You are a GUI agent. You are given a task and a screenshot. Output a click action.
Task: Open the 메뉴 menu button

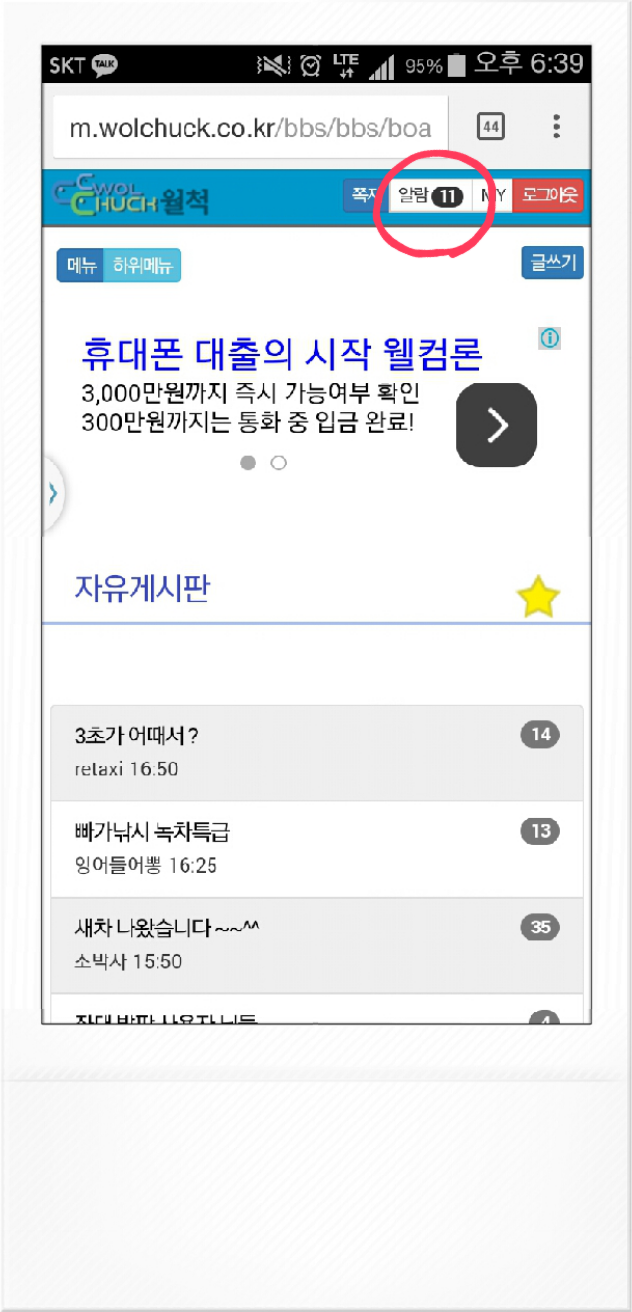[x=81, y=266]
